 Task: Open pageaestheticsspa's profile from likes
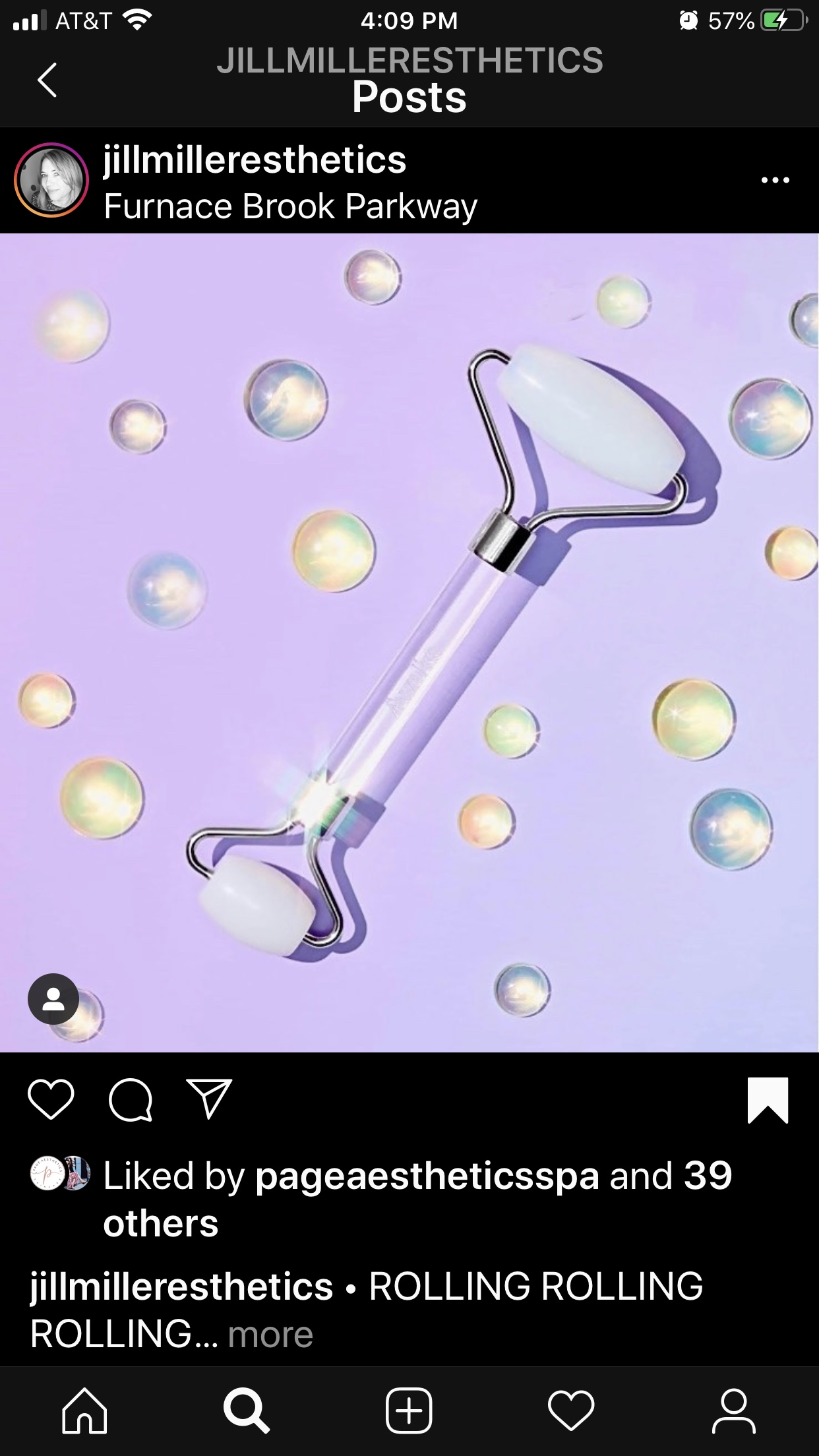427,1176
